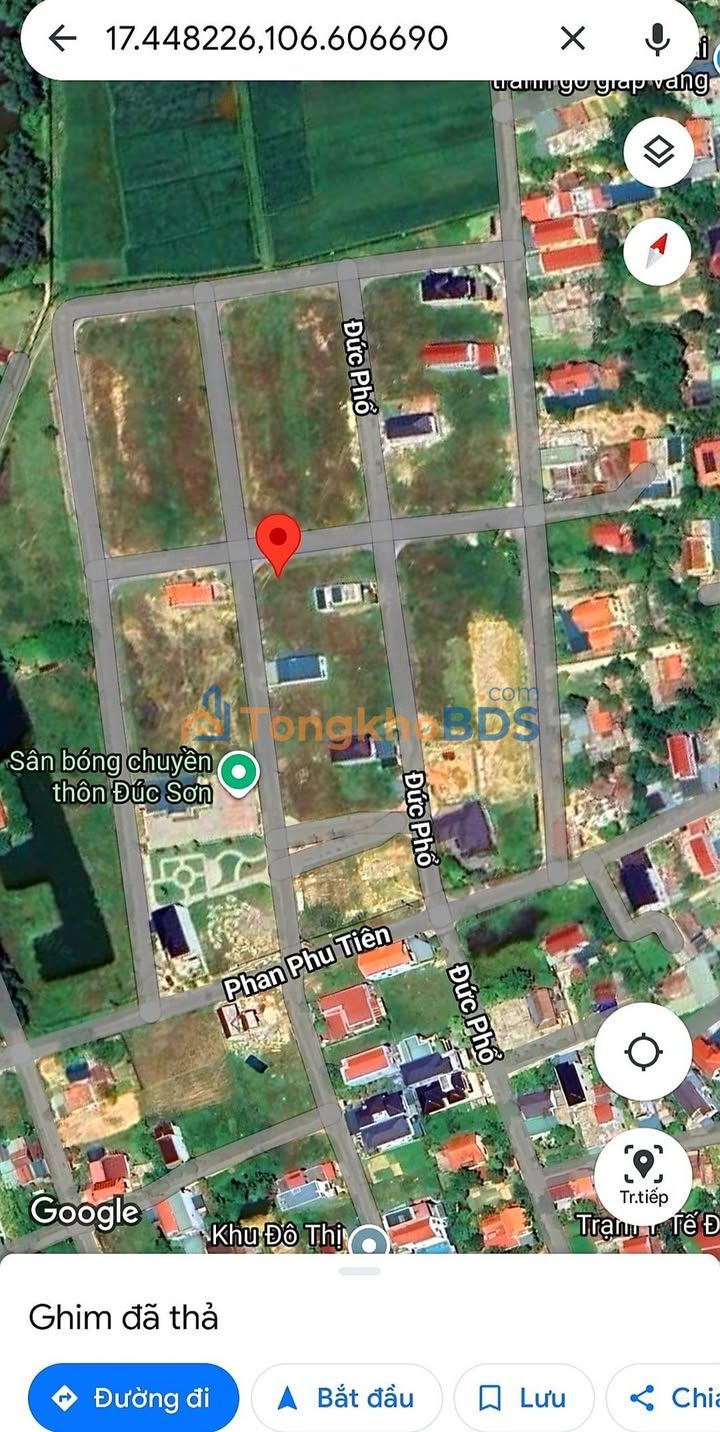Save the dropped pin with Lưu
This screenshot has height=1432, width=720.
(x=523, y=1397)
